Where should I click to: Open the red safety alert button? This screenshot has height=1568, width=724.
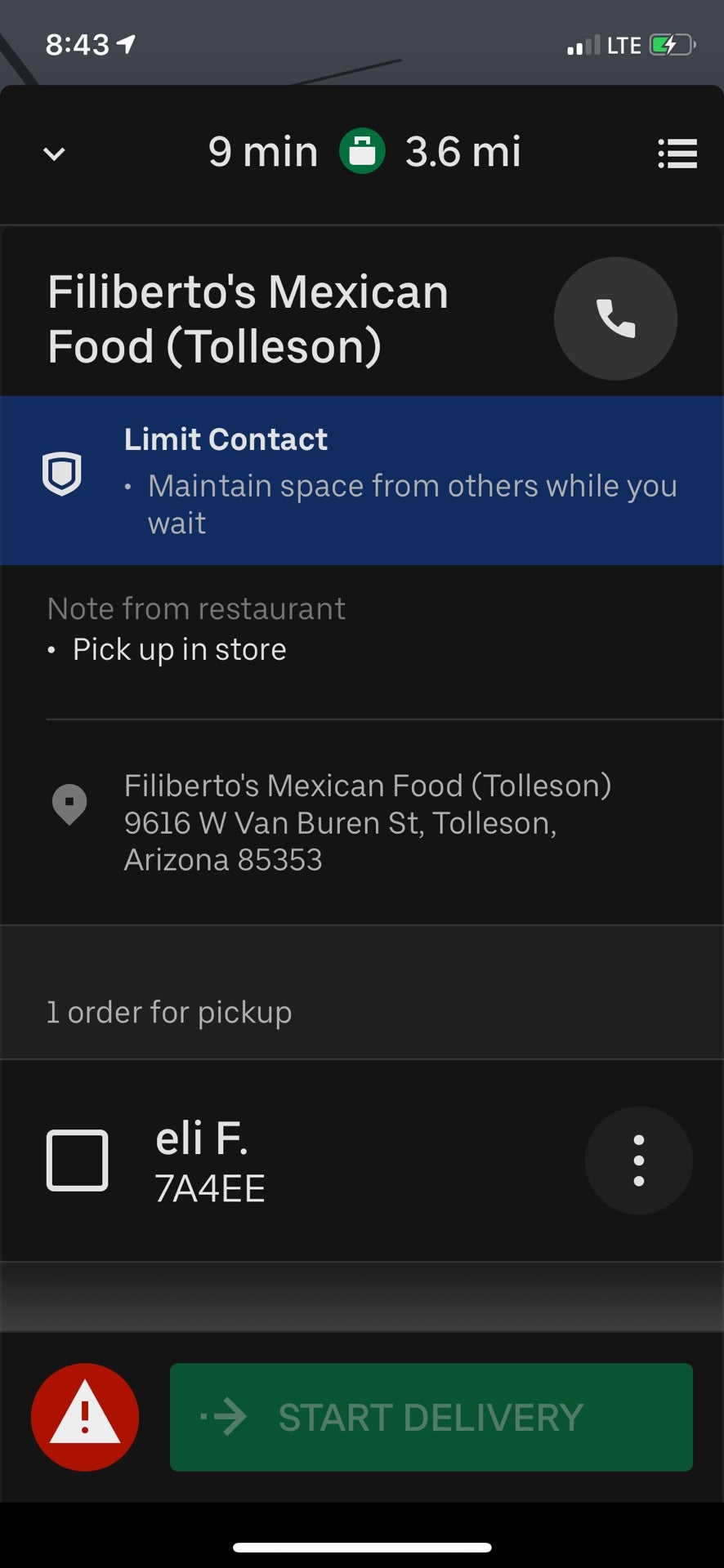(85, 1417)
